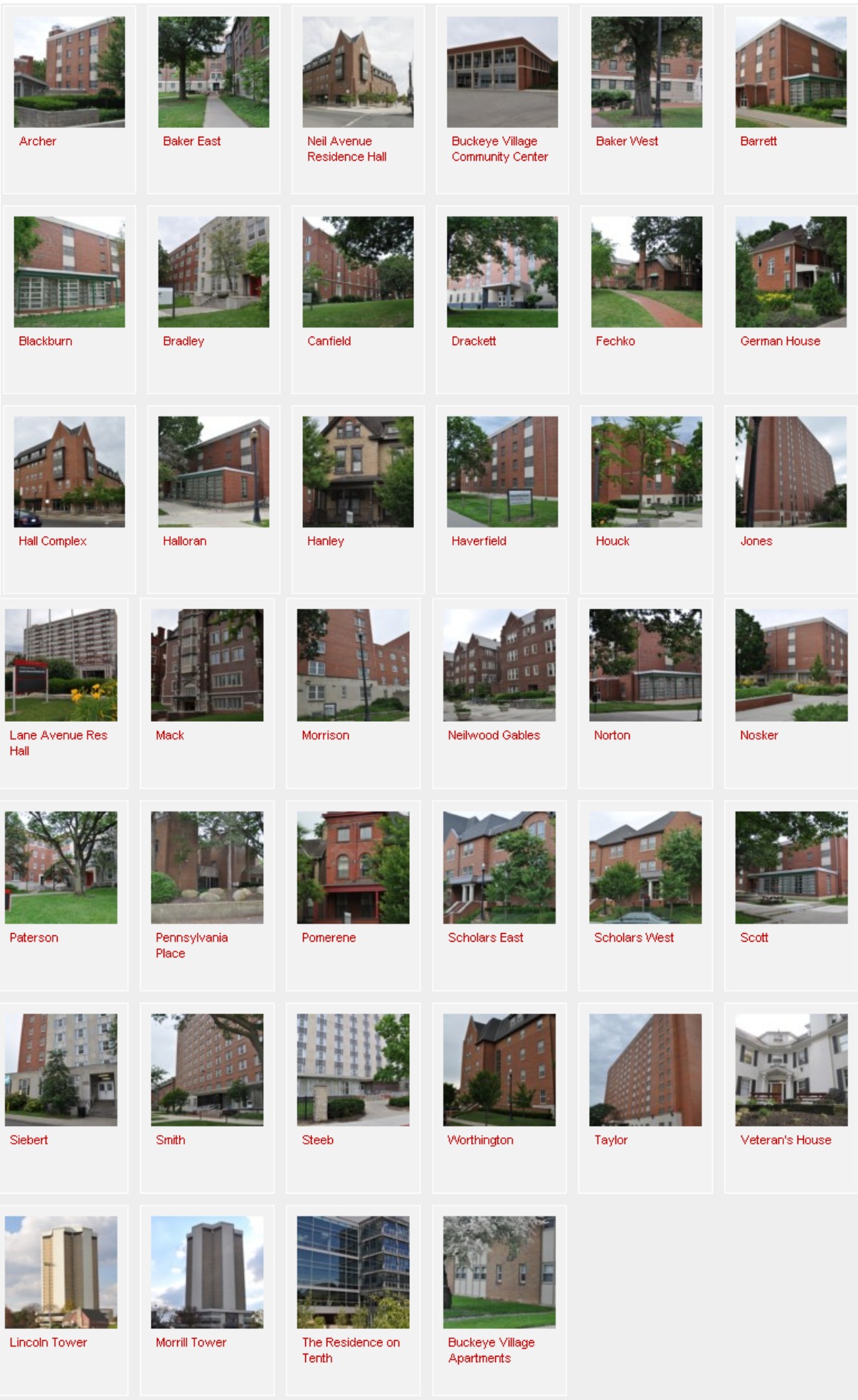Select the Baker East hall card
Viewport: 858px width, 1400px height.
(213, 100)
